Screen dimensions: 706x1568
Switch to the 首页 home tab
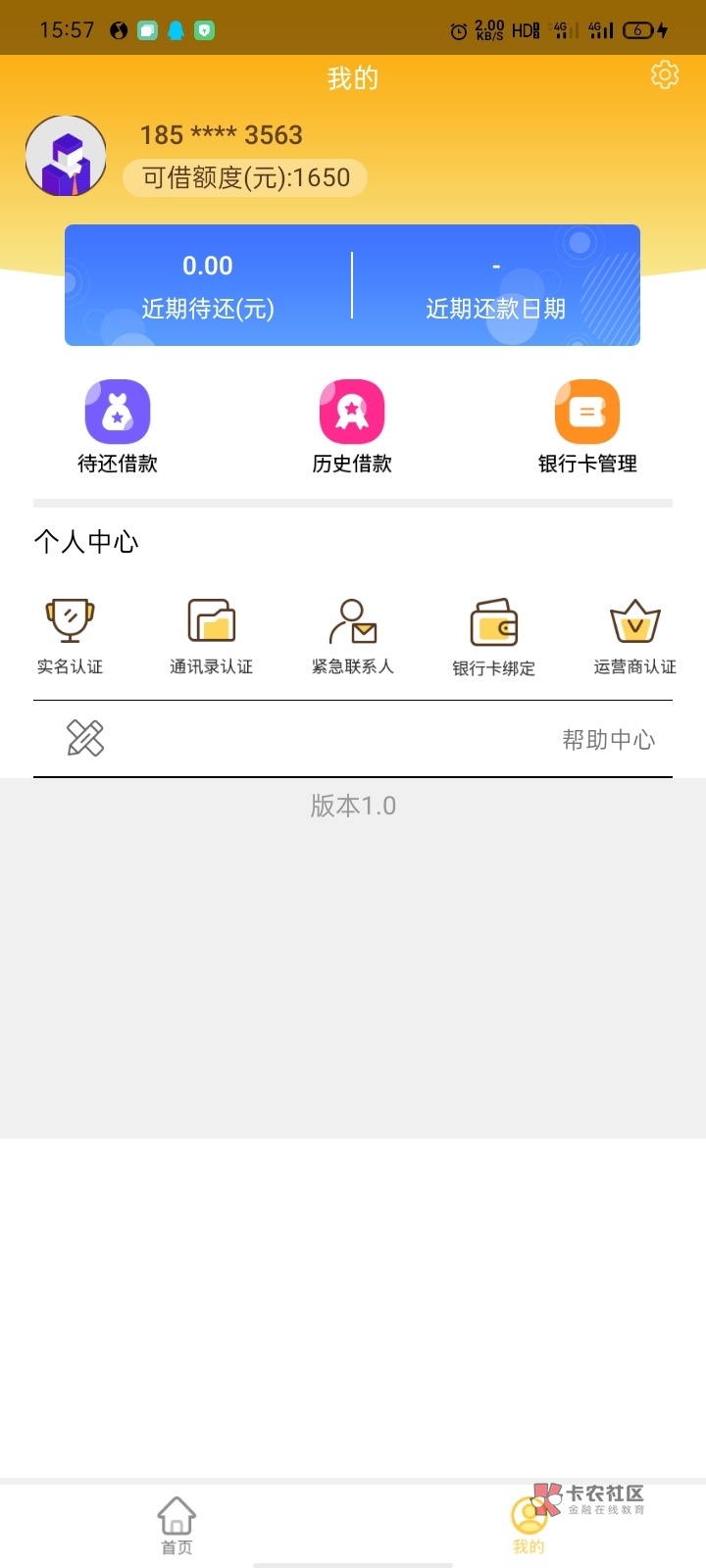176,1525
